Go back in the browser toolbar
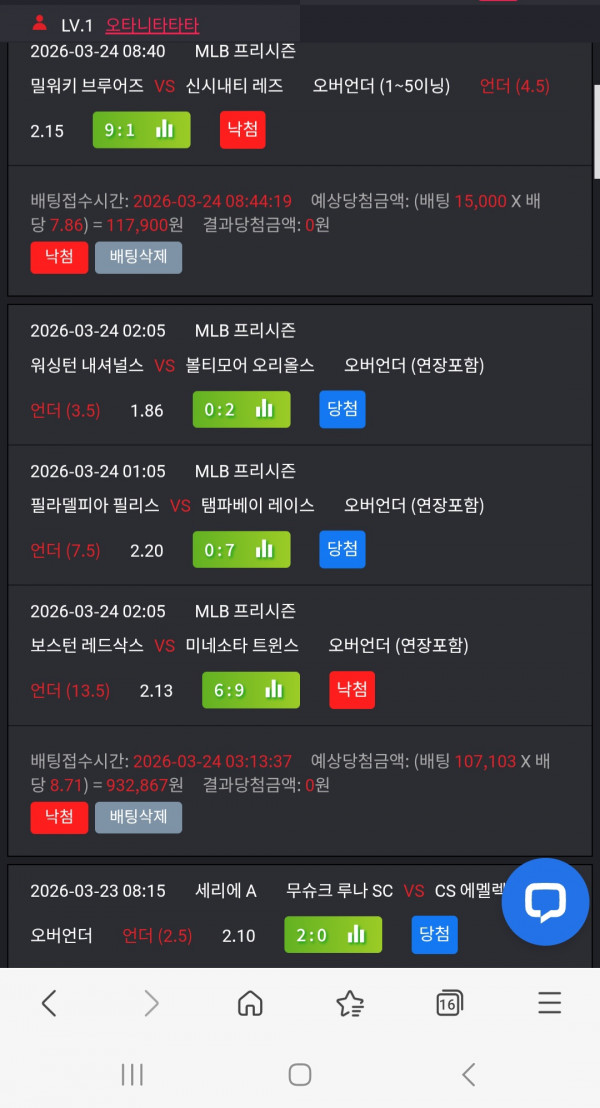The image size is (600, 1108). 49,1003
